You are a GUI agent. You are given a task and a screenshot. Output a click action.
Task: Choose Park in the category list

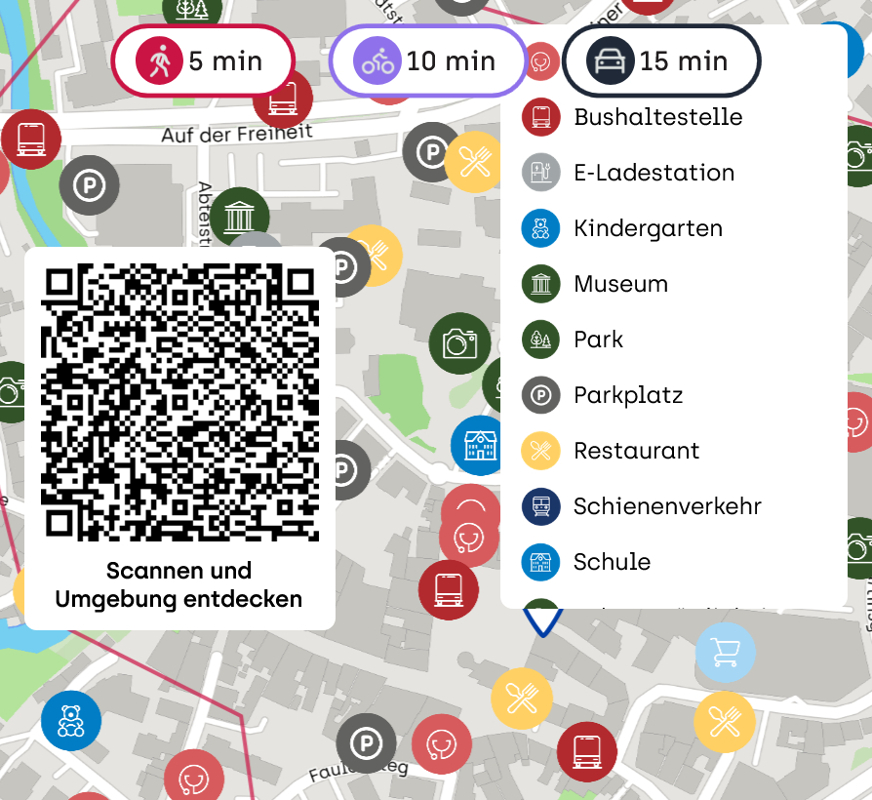click(x=598, y=340)
